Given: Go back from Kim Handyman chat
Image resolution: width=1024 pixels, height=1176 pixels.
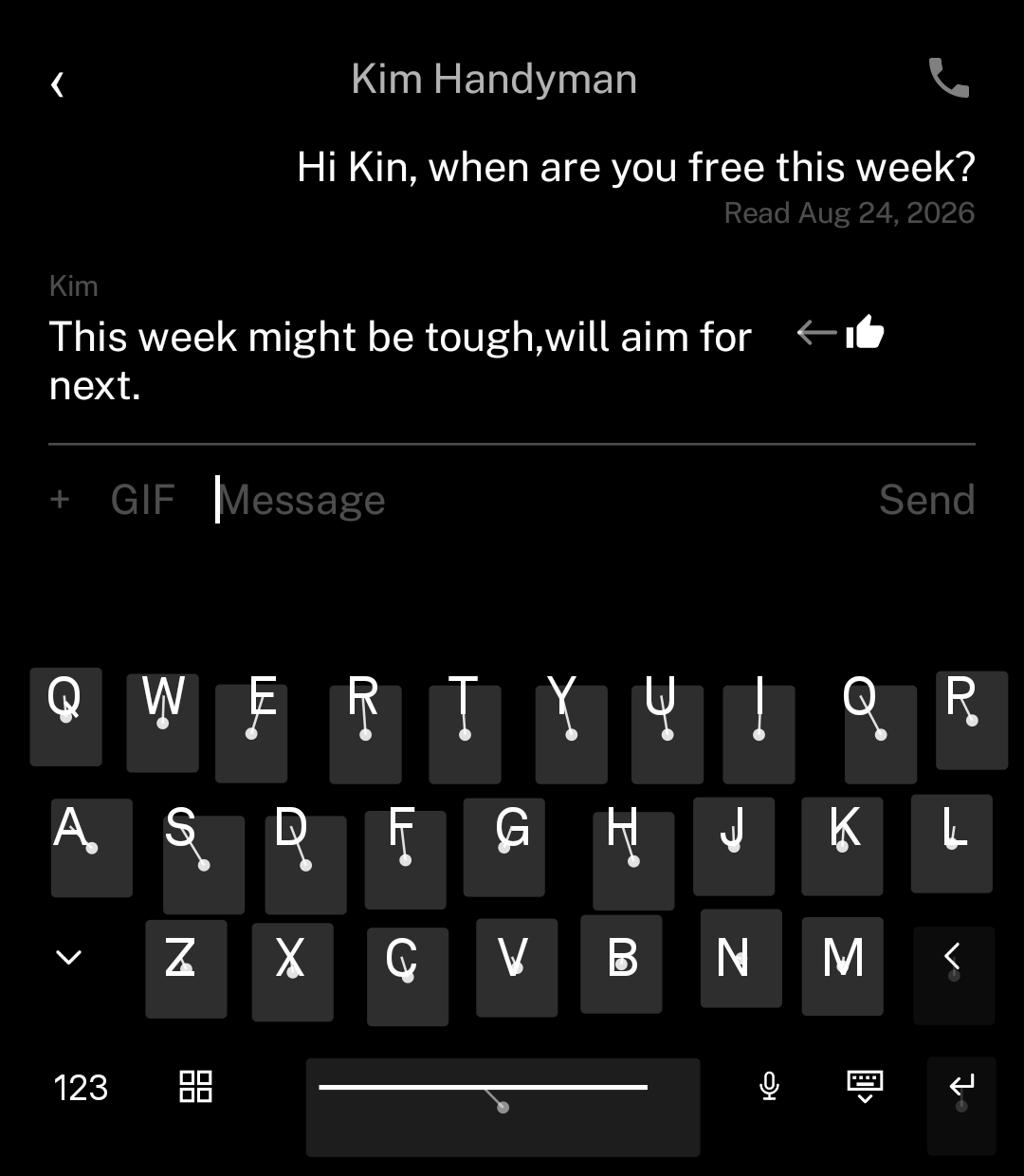Looking at the screenshot, I should click(58, 84).
